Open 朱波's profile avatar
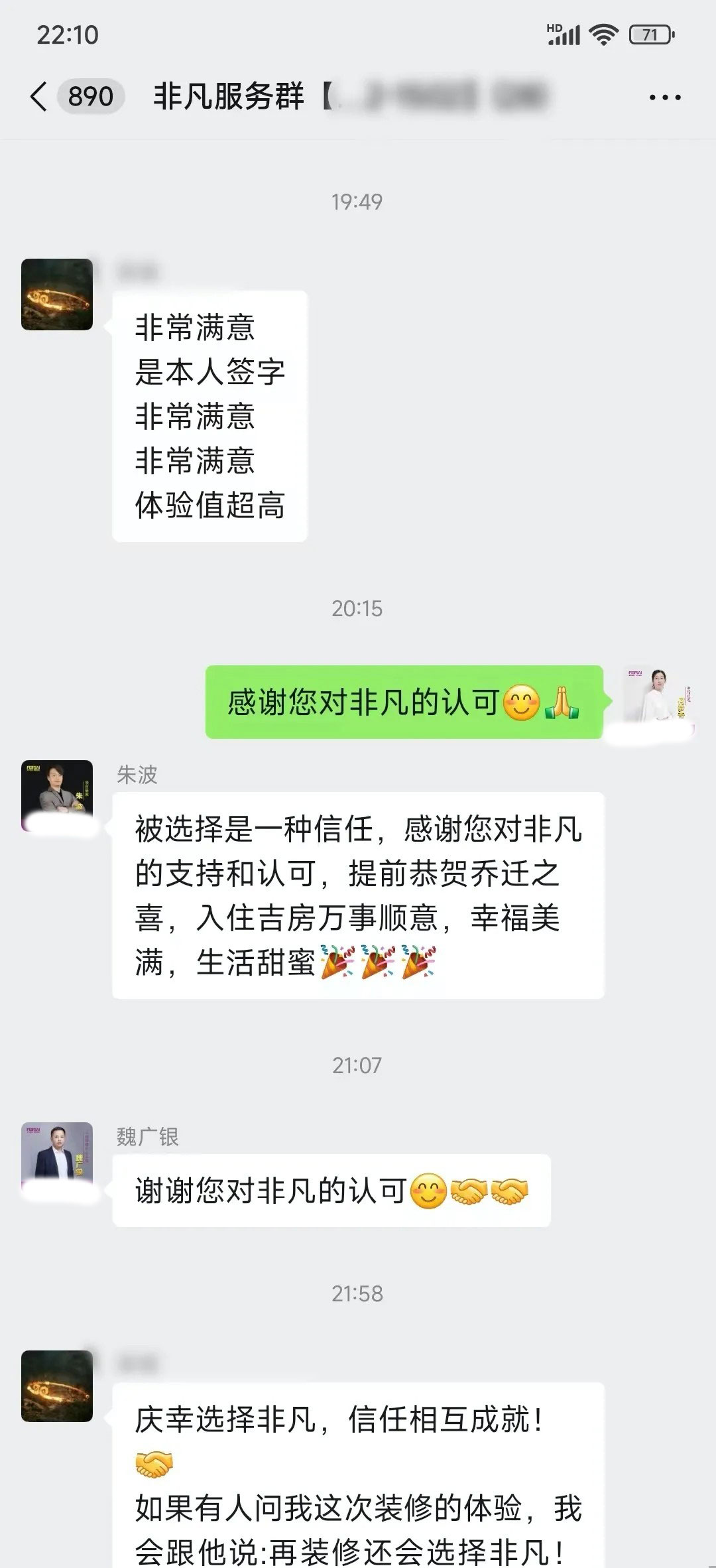 57,795
